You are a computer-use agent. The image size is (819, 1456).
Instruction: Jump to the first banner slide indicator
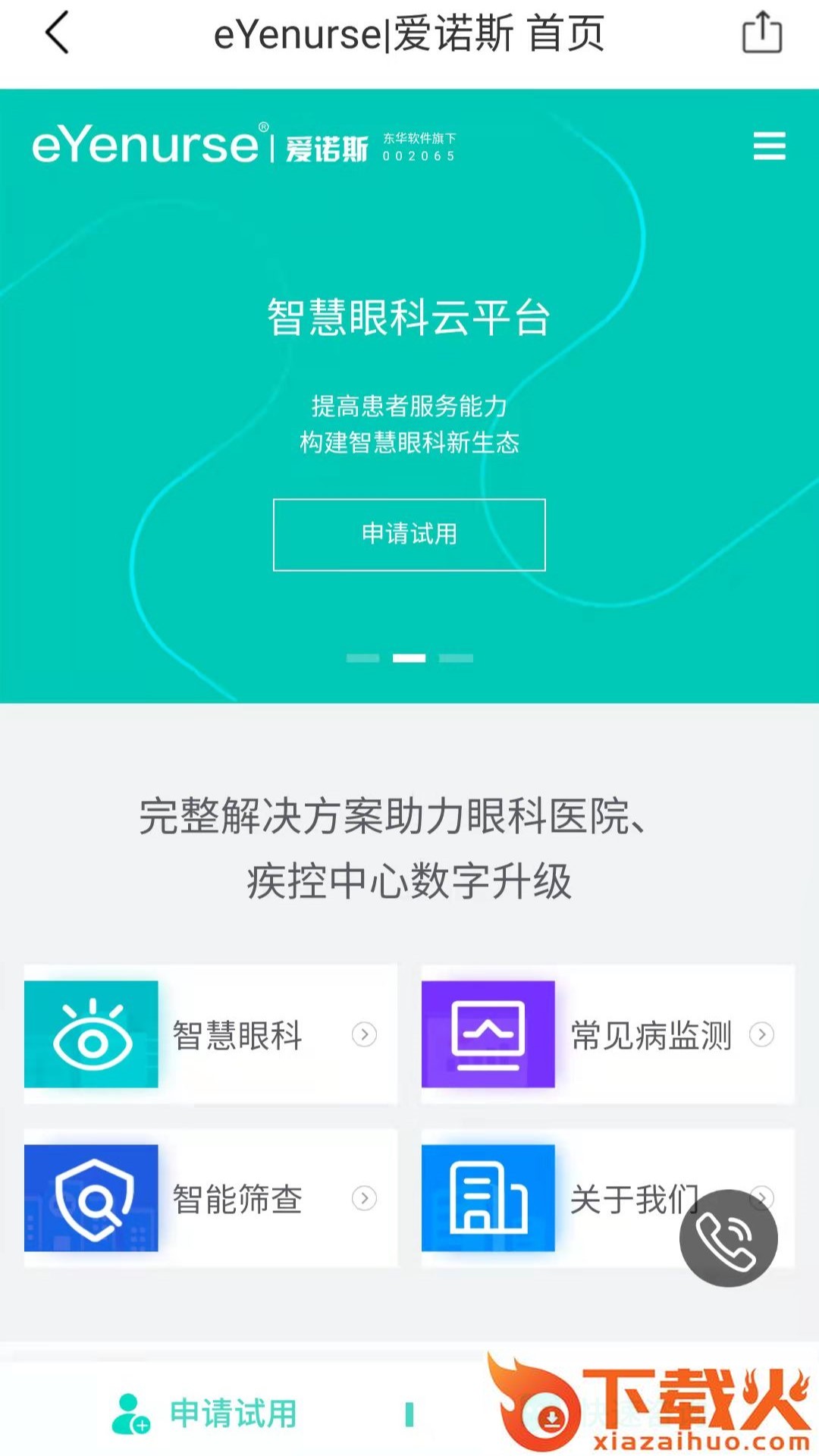[362, 658]
